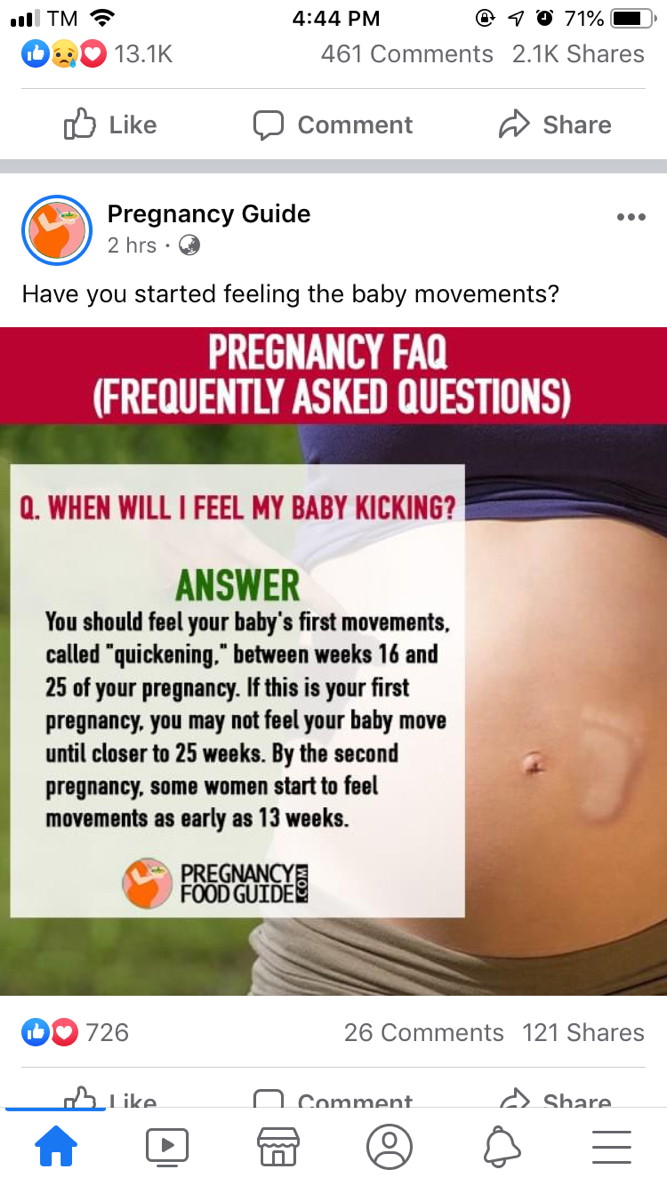Open the notifications bell tab
The width and height of the screenshot is (667, 1186).
501,1146
